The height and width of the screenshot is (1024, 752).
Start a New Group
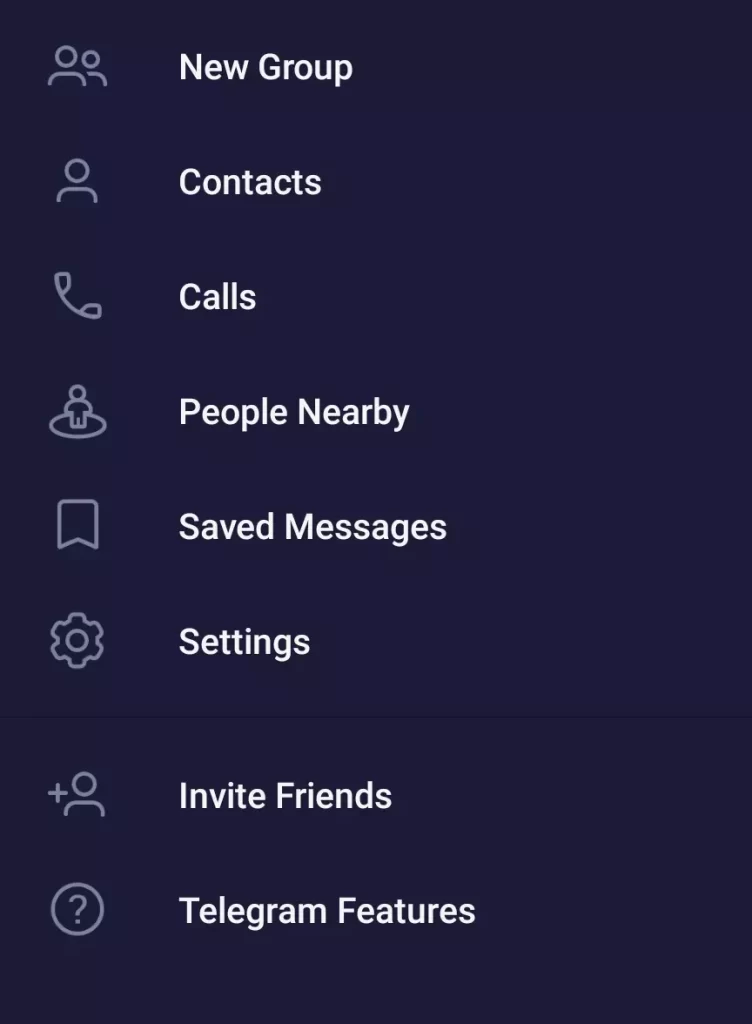point(265,68)
